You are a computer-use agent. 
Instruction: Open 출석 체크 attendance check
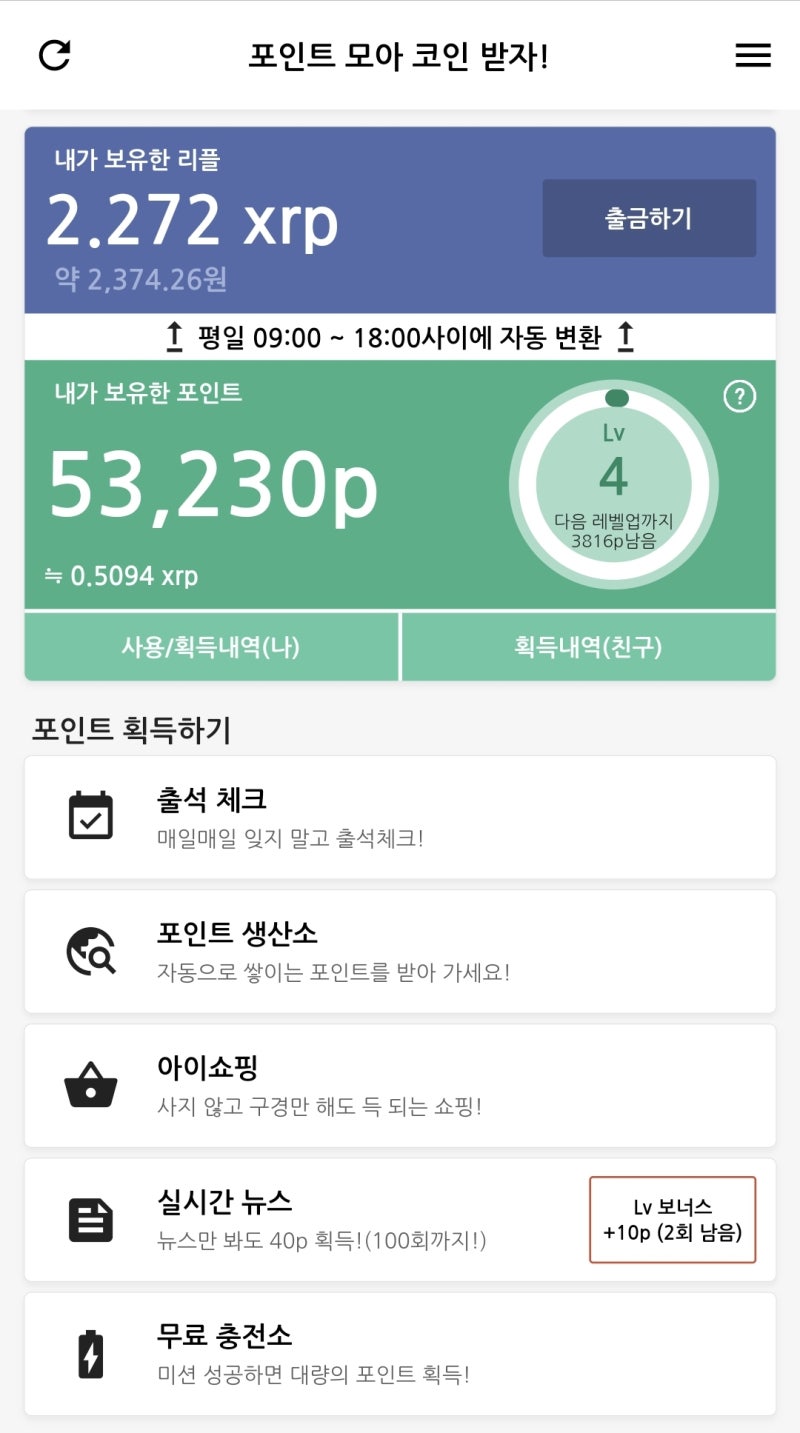point(400,817)
